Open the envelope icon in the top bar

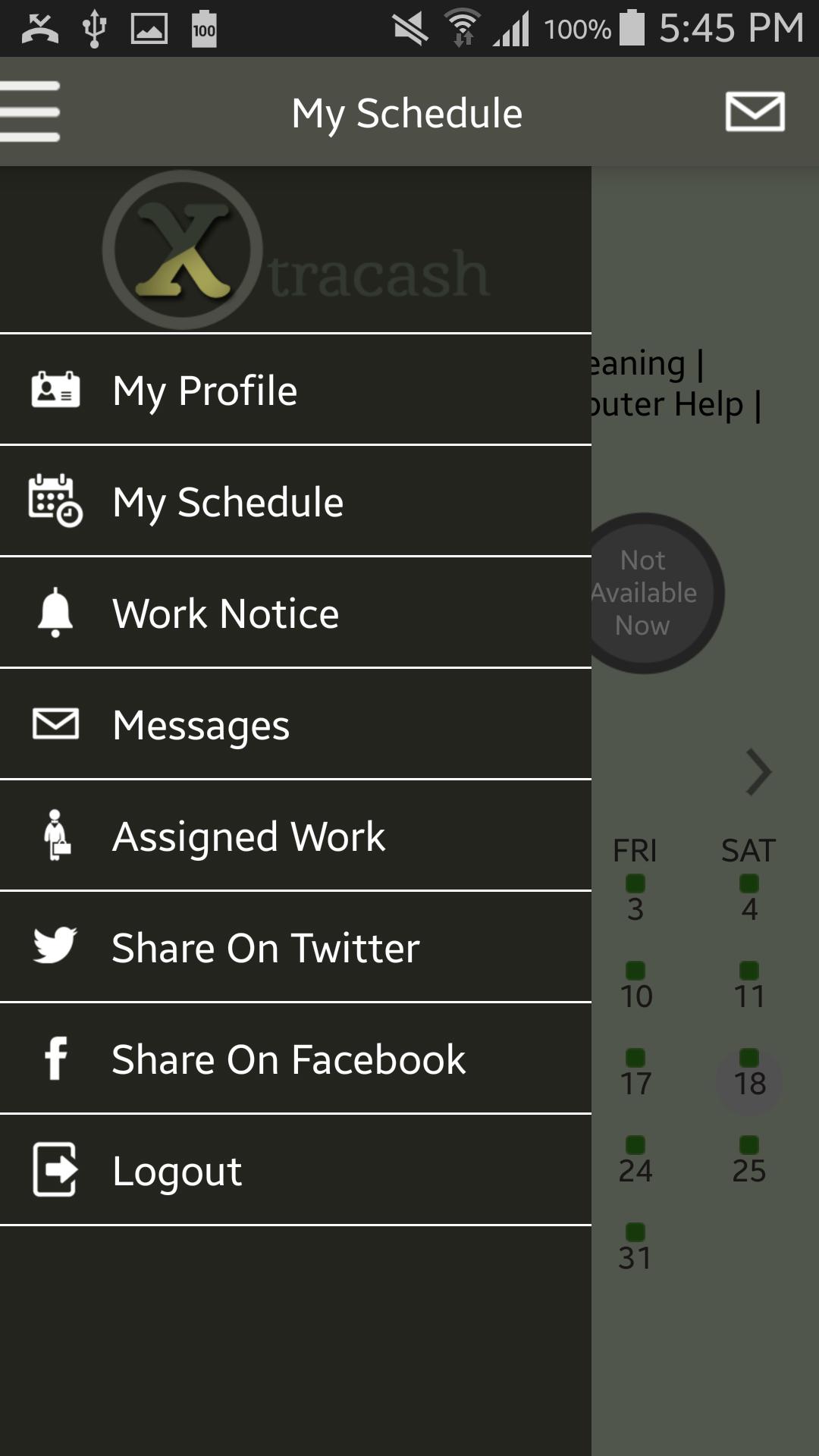[x=755, y=112]
